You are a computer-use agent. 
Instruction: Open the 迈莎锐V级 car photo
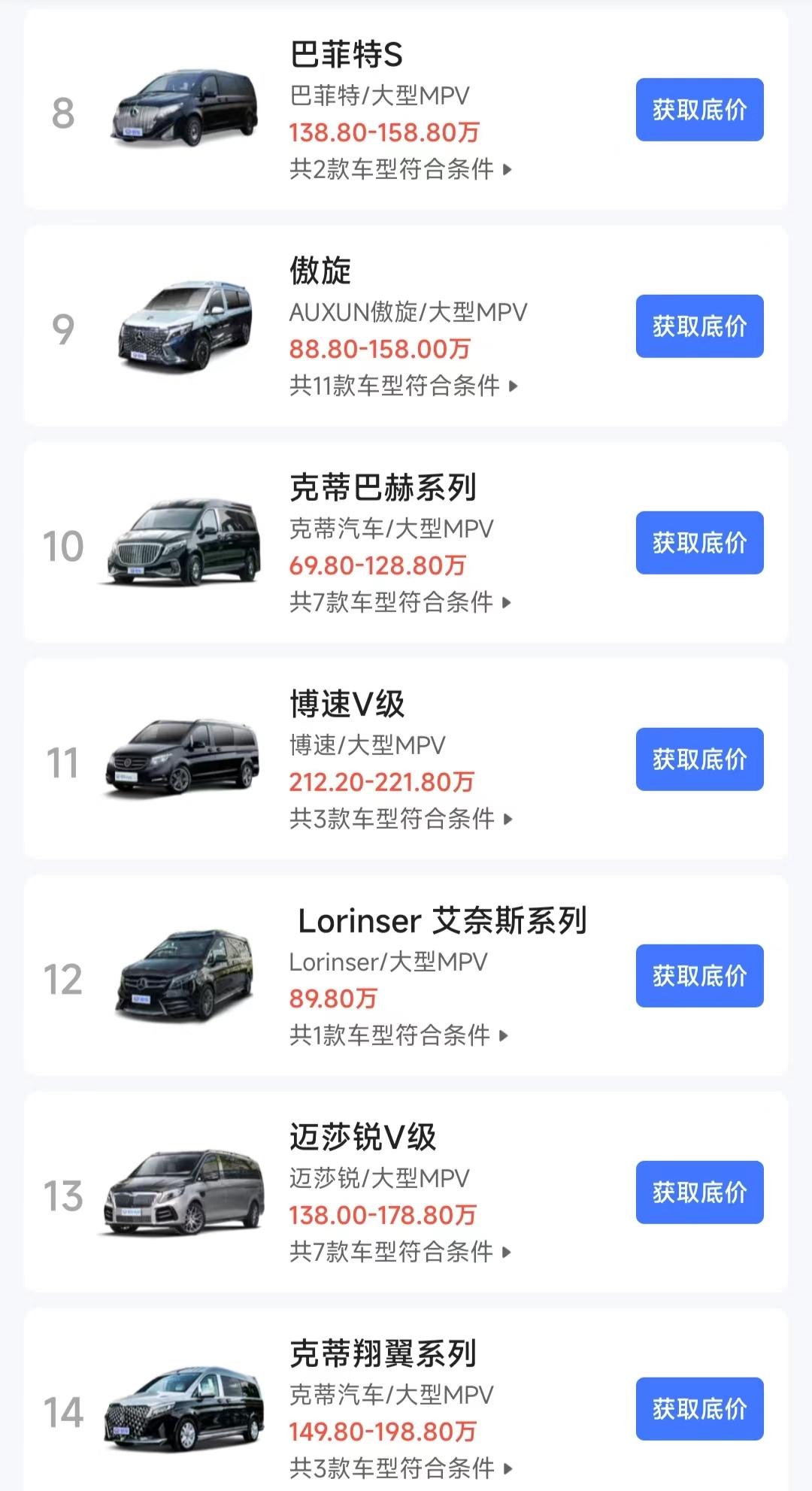(183, 1192)
